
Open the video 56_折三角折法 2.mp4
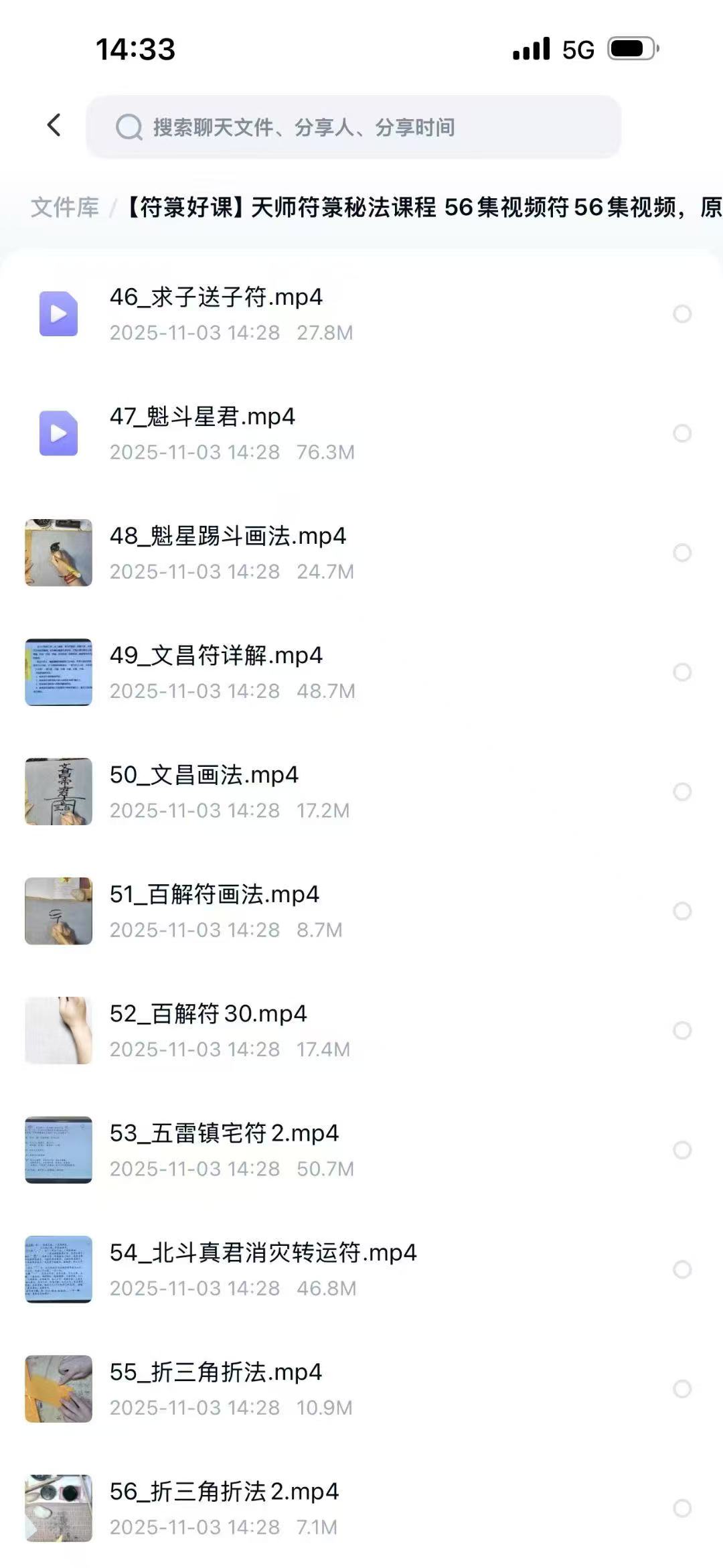pyautogui.click(x=224, y=1492)
